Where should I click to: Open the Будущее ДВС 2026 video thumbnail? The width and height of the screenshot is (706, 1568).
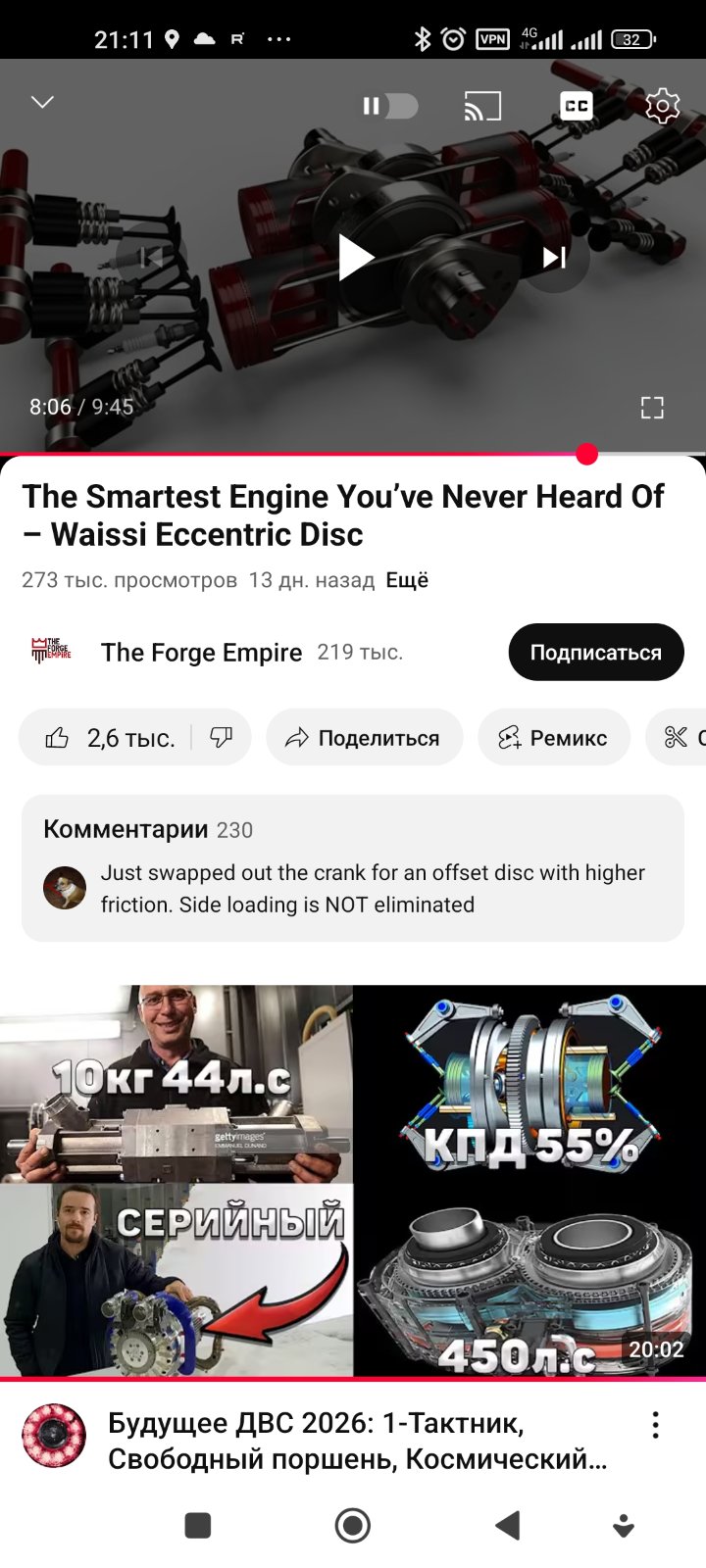pos(353,1181)
